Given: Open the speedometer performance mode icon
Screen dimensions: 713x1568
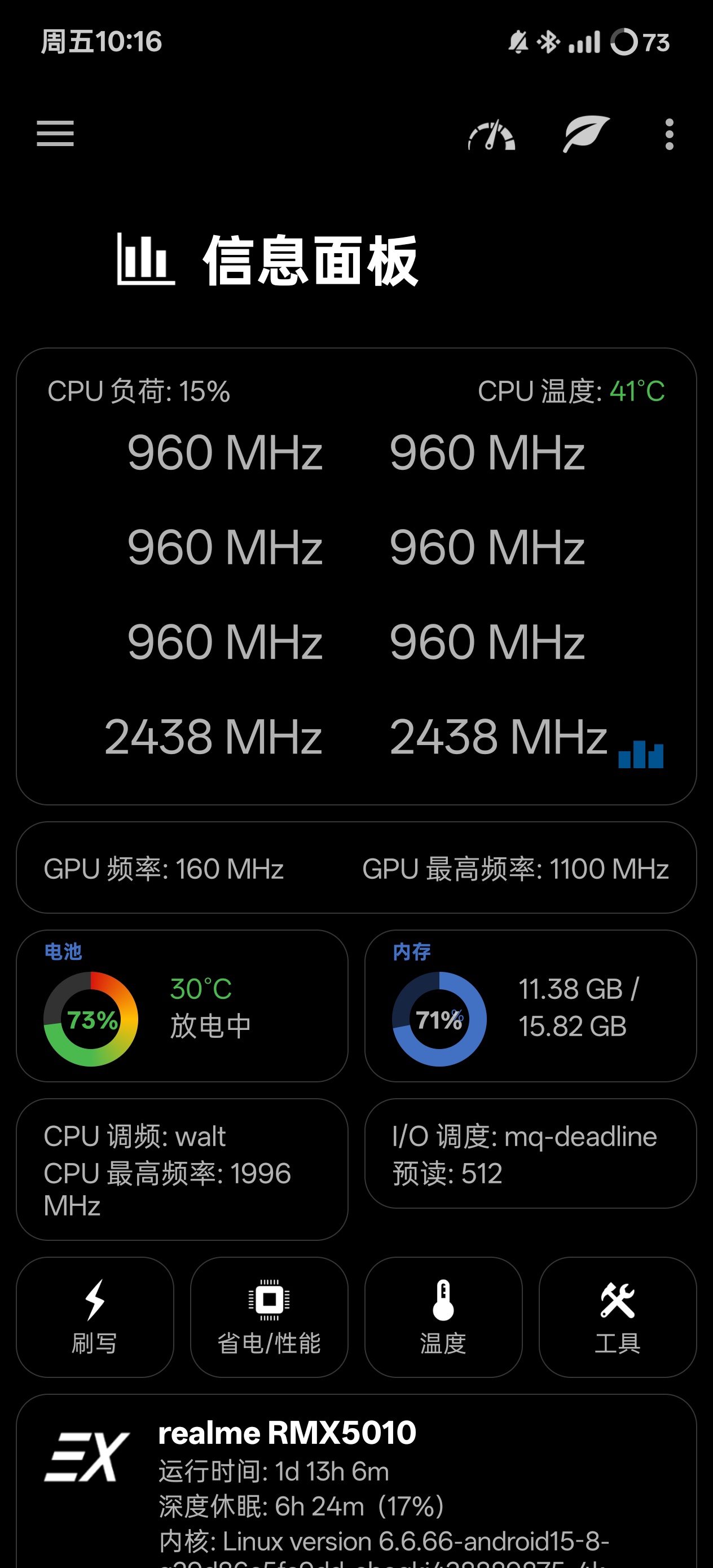Looking at the screenshot, I should (491, 135).
